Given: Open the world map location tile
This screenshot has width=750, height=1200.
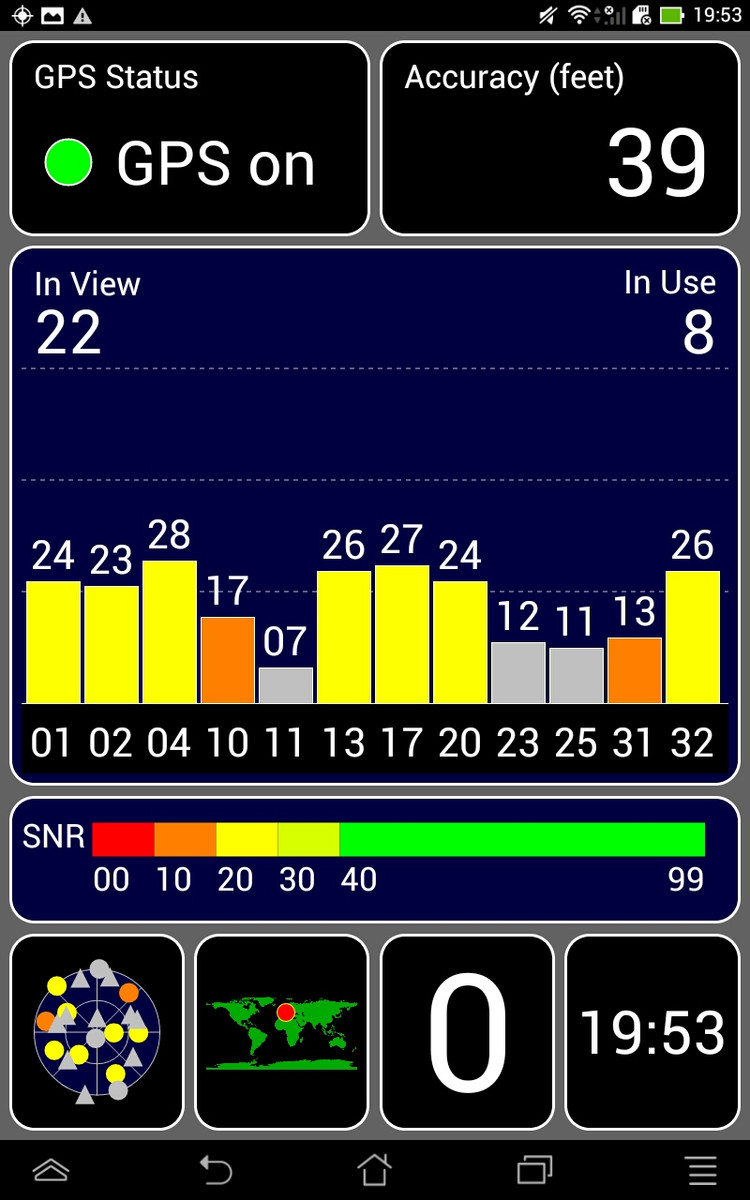Looking at the screenshot, I should [x=281, y=1032].
